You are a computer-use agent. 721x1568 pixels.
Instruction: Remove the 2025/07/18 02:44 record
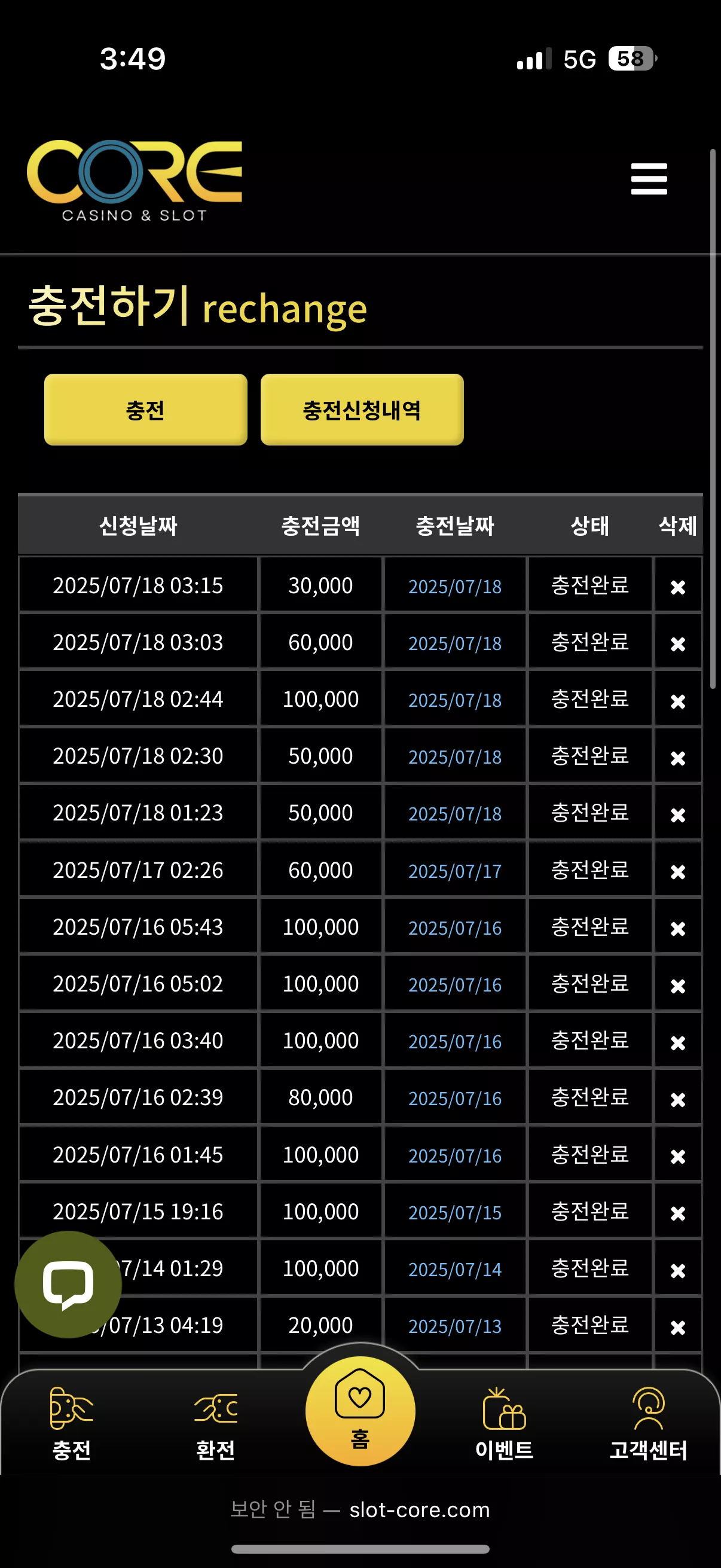pos(677,701)
